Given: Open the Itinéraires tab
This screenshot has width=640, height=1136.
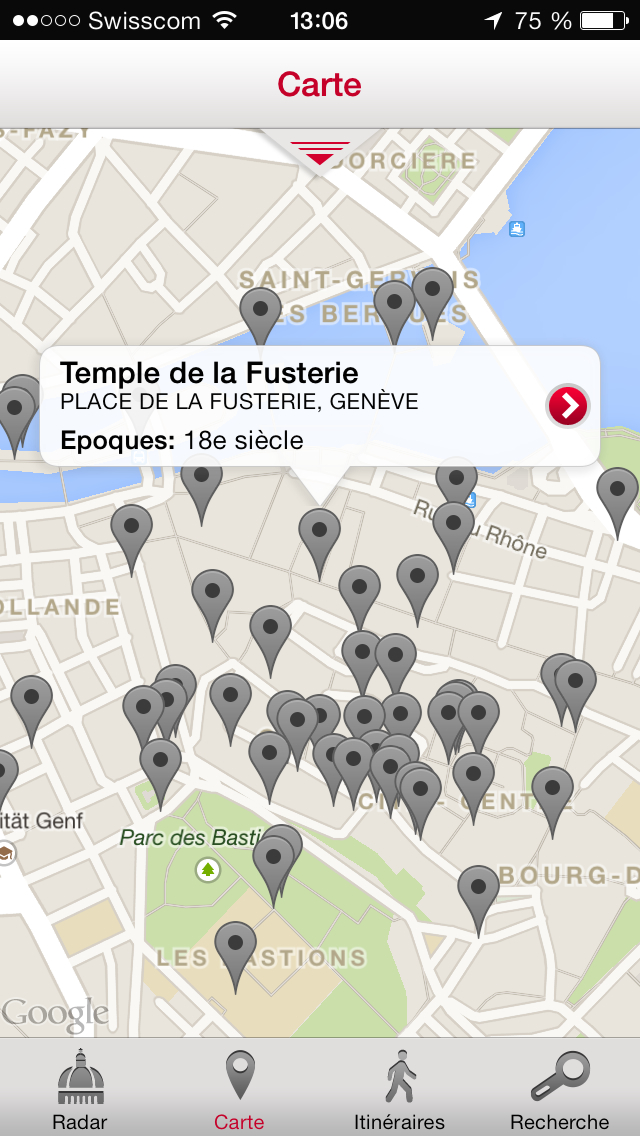Looking at the screenshot, I should coord(399,1089).
